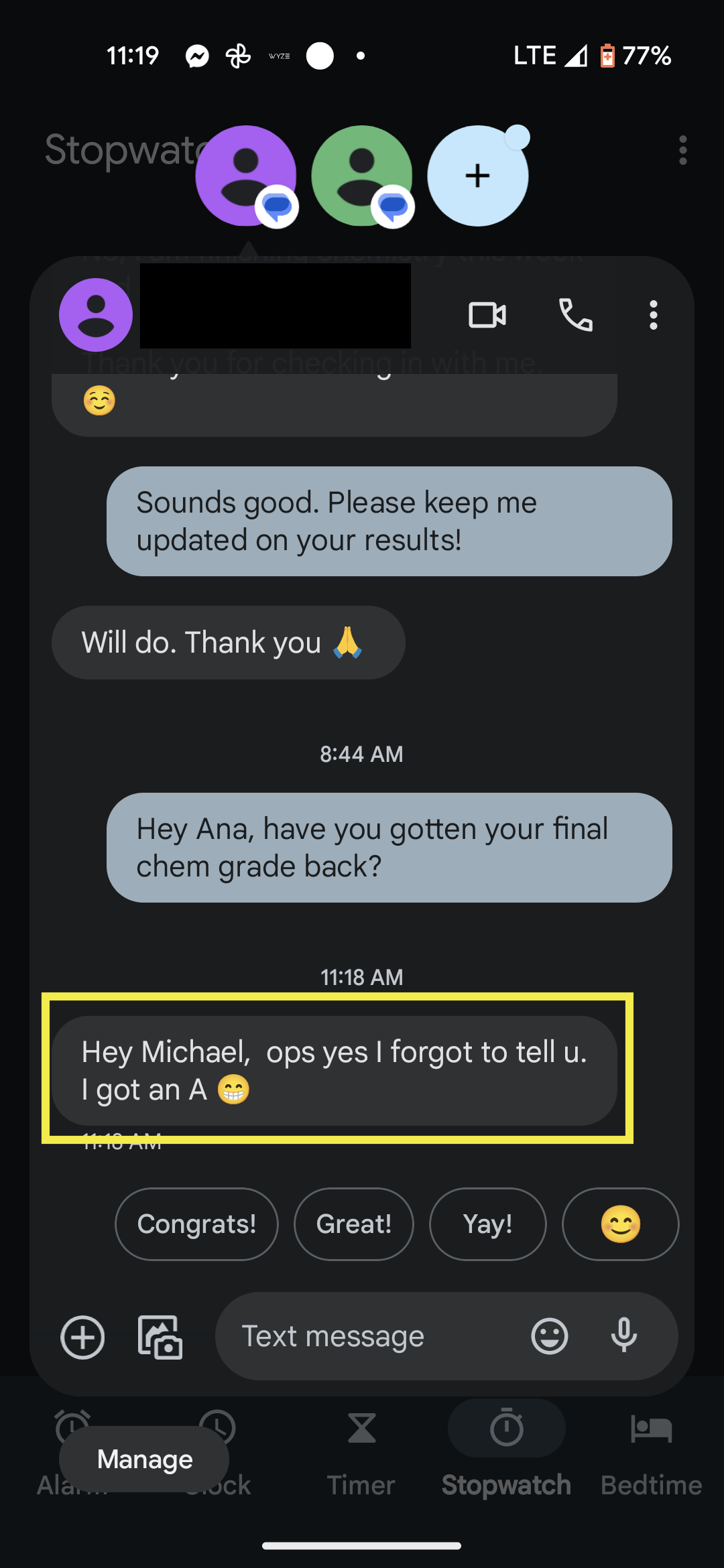Image resolution: width=724 pixels, height=1568 pixels.
Task: Select the purple contact chat bubble
Action: (x=246, y=176)
